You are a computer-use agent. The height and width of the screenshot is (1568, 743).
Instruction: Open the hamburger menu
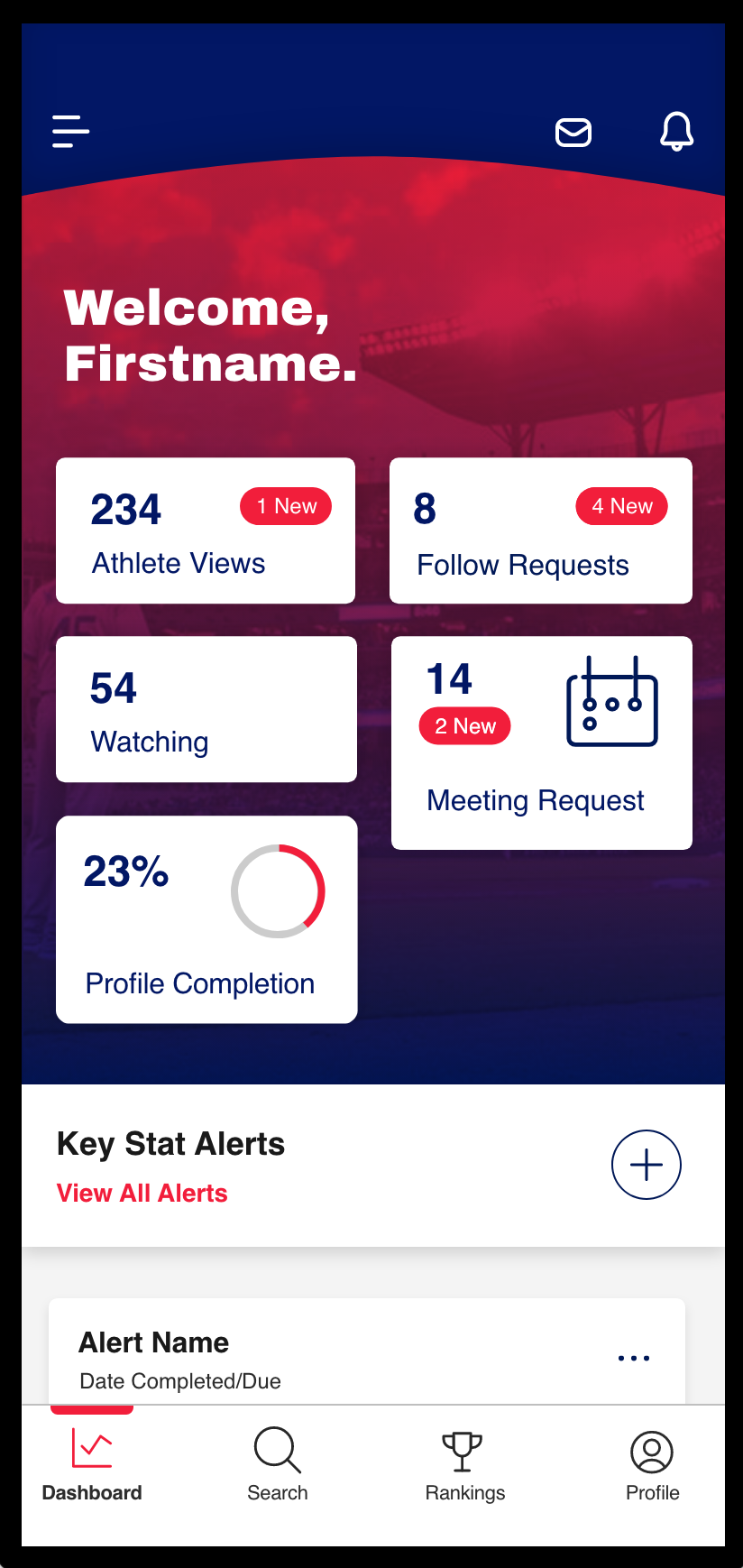click(70, 132)
